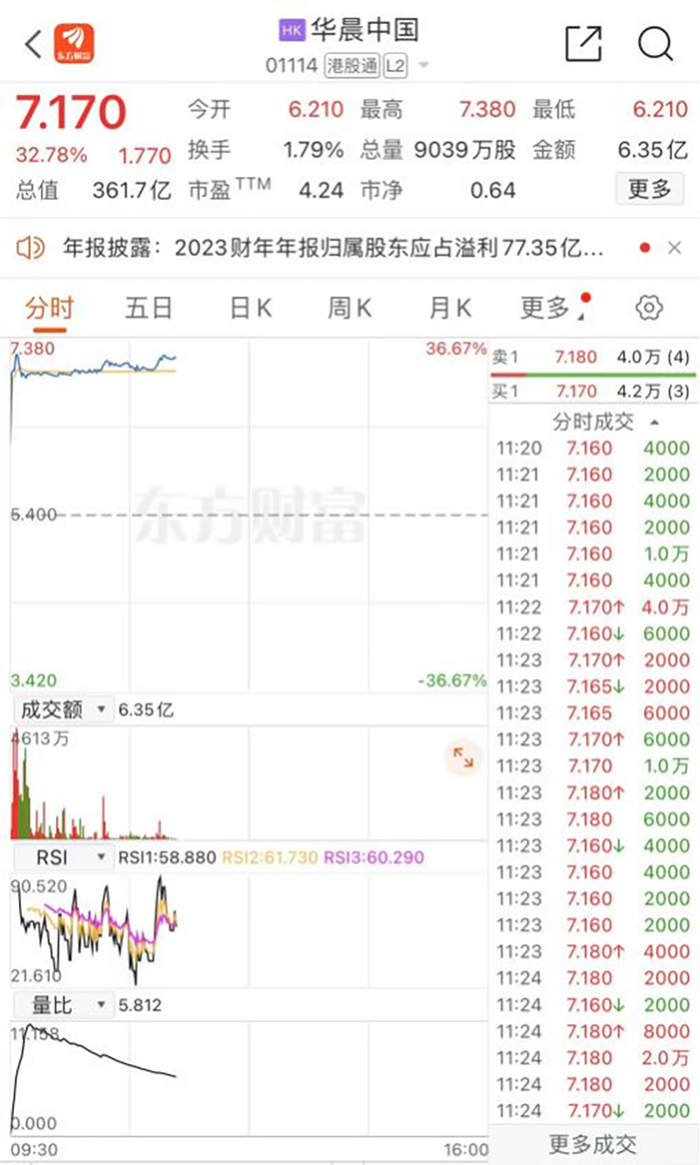Image resolution: width=700 pixels, height=1165 pixels.
Task: Select the 周K chart tab
Action: (x=349, y=308)
